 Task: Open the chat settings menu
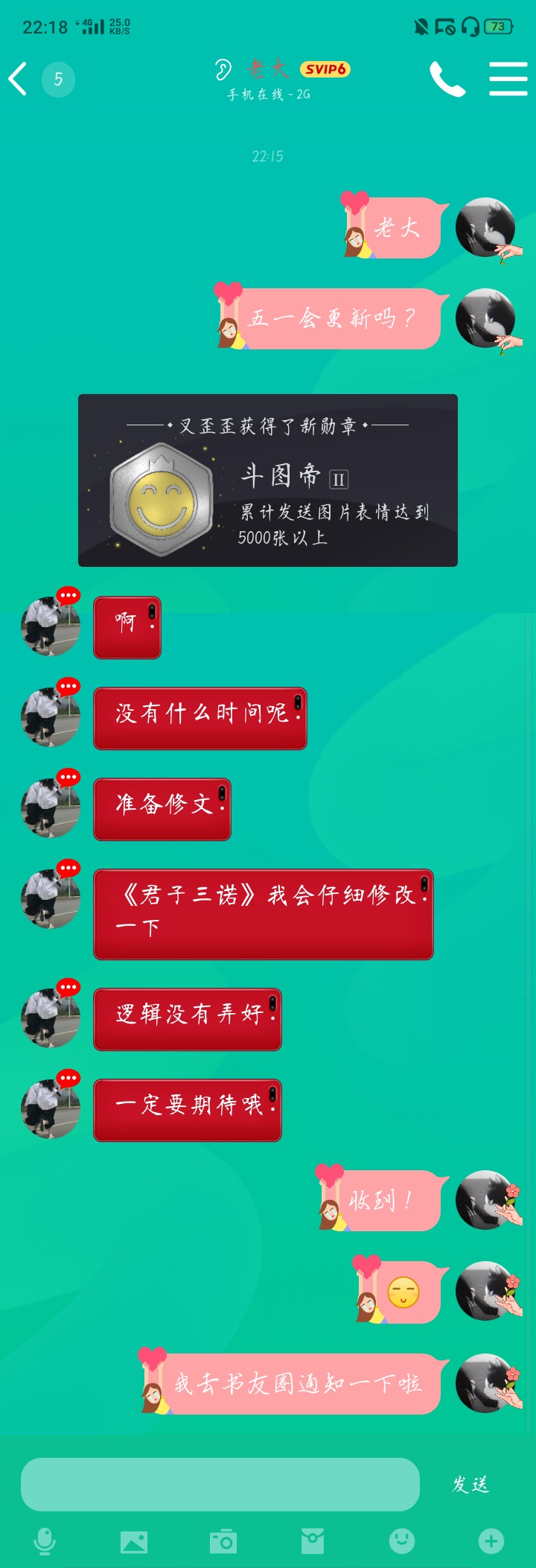(508, 79)
